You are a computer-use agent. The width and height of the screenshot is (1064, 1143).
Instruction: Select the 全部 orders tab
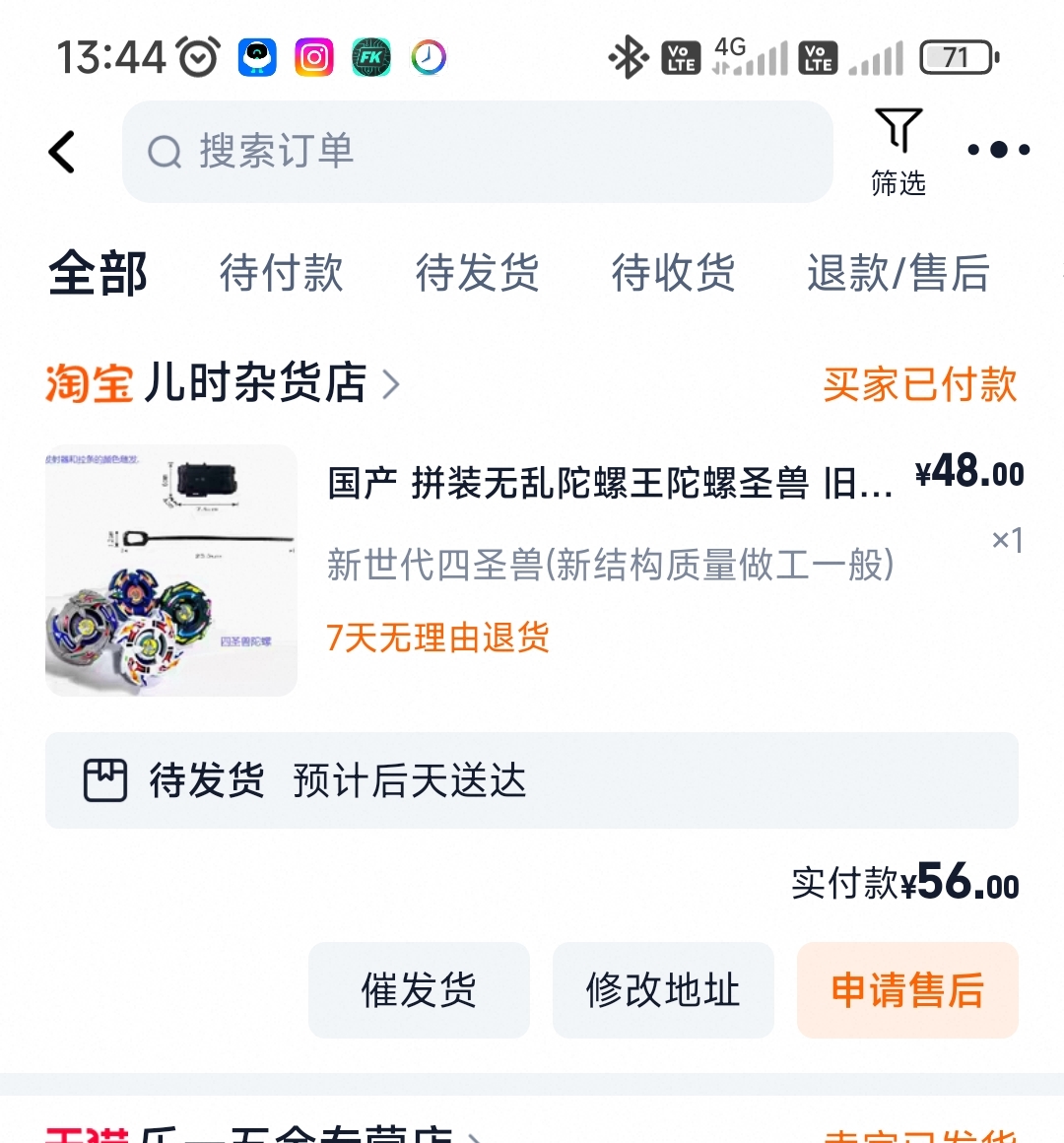(x=98, y=273)
